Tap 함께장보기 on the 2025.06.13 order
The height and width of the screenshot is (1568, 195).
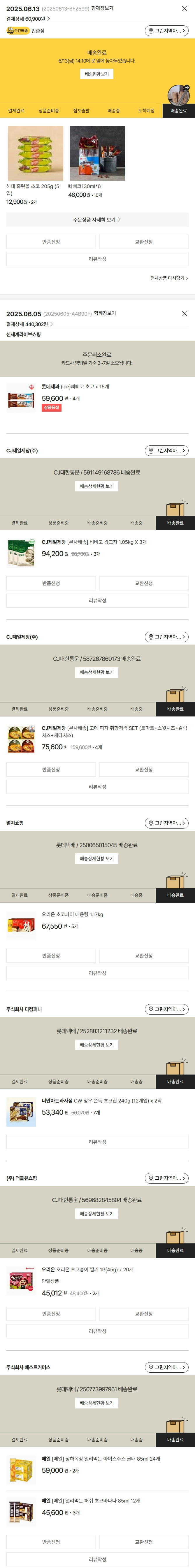coord(102,8)
